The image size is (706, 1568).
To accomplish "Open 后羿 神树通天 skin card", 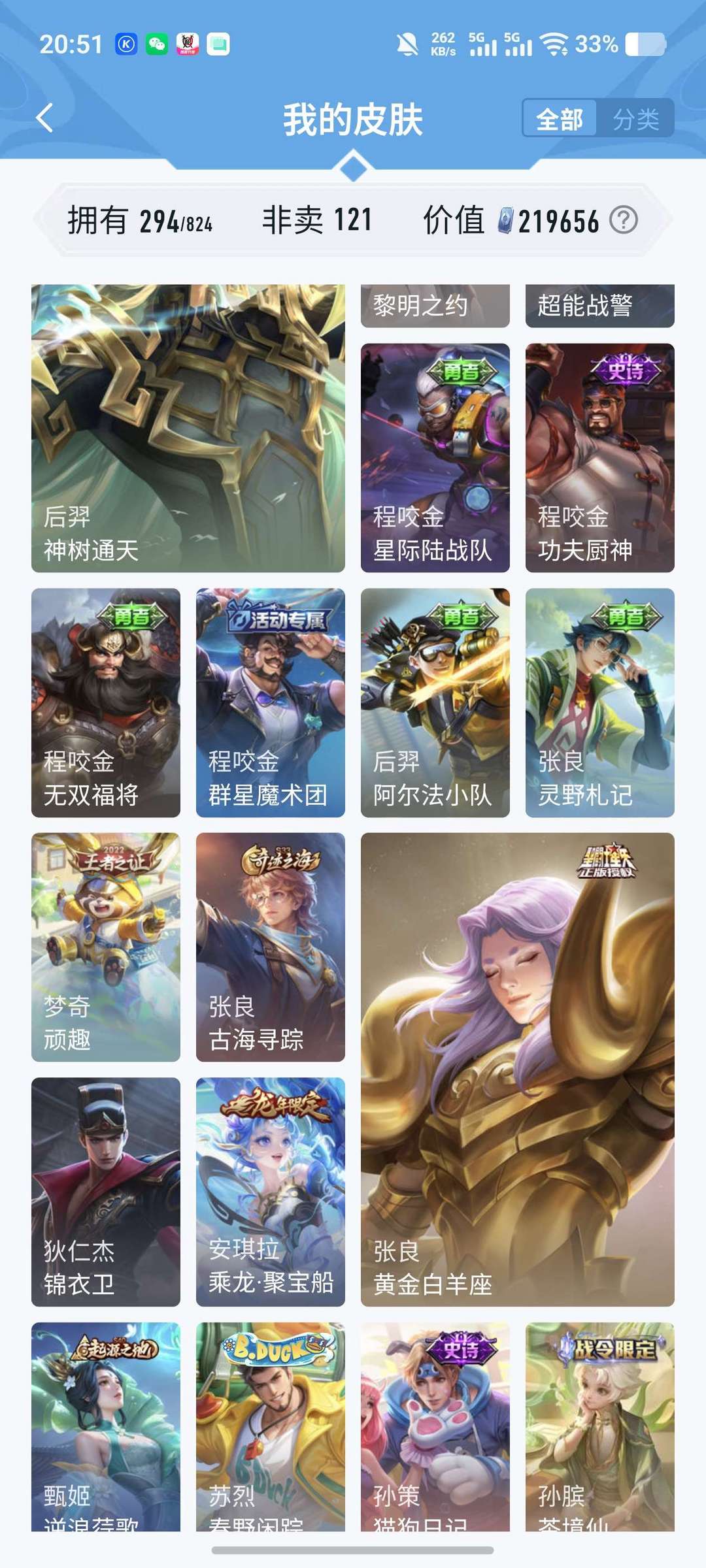I will click(188, 429).
